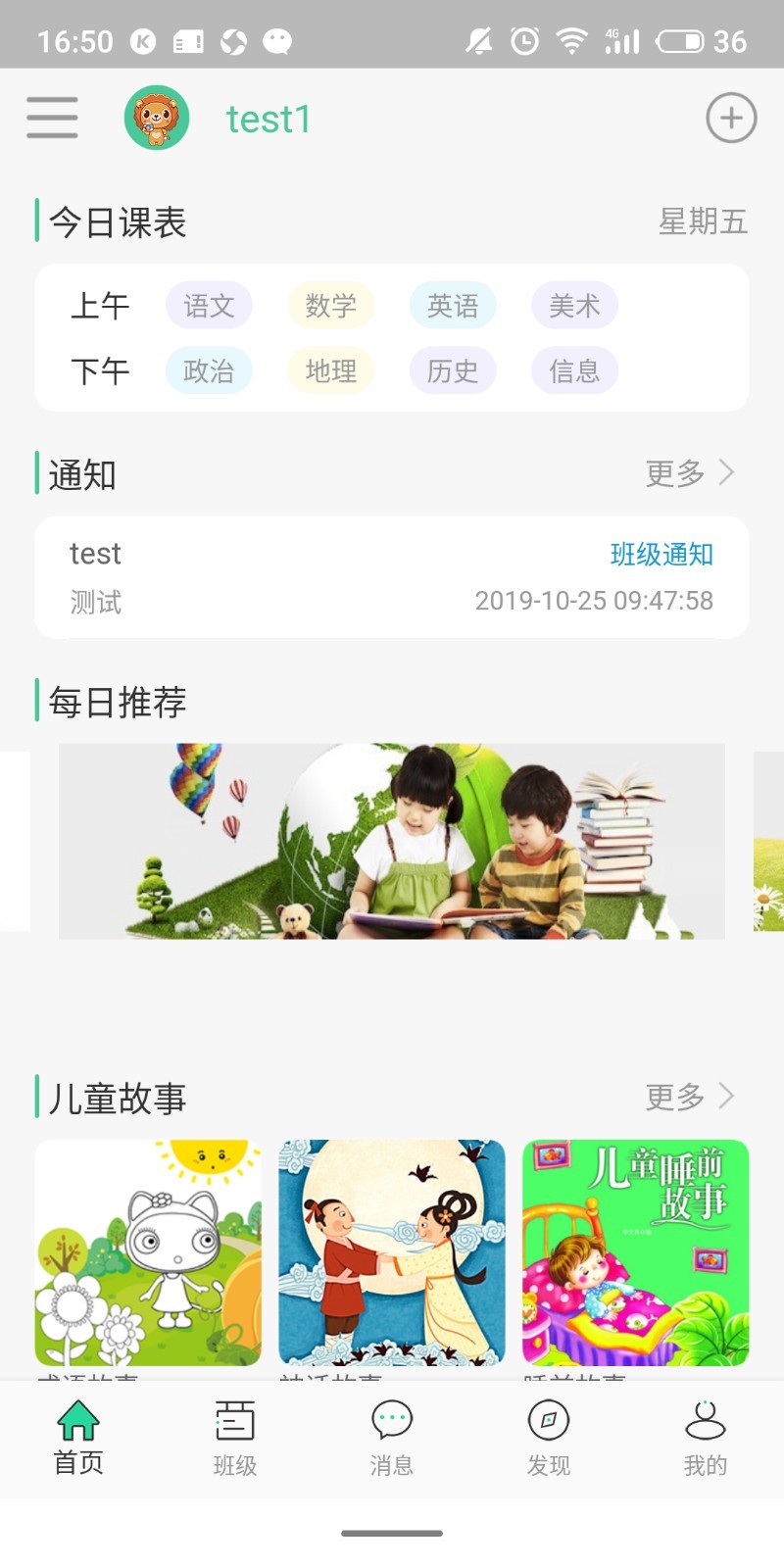Select the 美术 subject chip
Screen dimensions: 784x1568
pyautogui.click(x=574, y=306)
